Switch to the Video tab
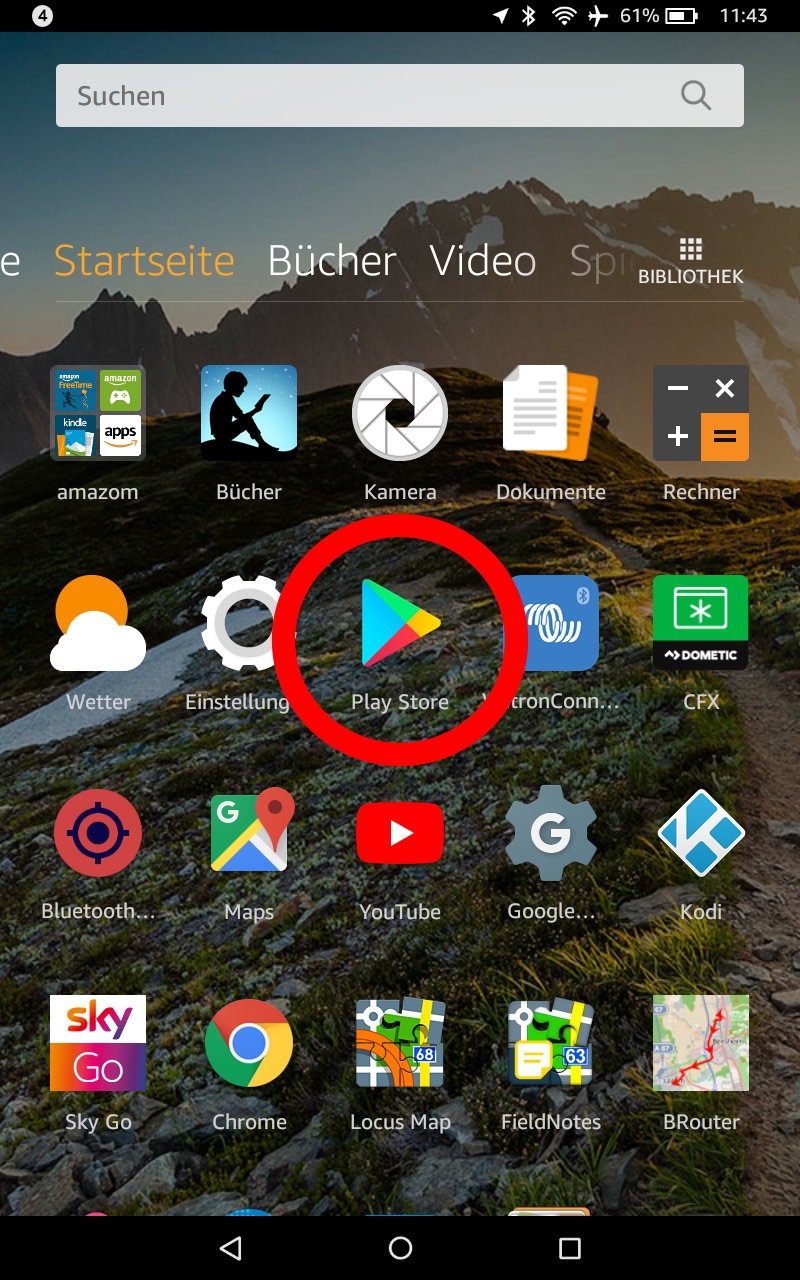800x1280 pixels. click(483, 260)
